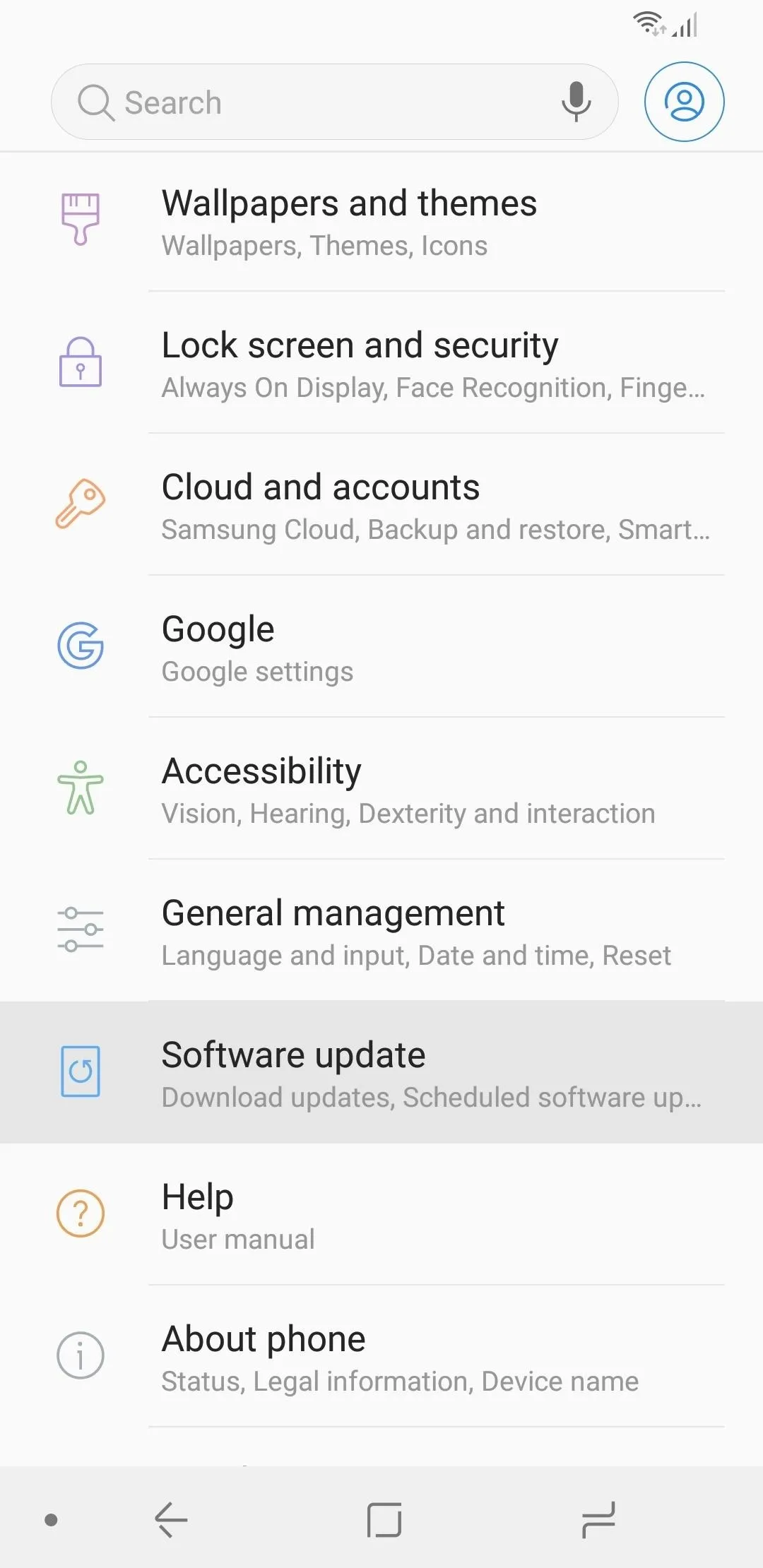Open Lock screen and security settings
The height and width of the screenshot is (1568, 763).
381,363
